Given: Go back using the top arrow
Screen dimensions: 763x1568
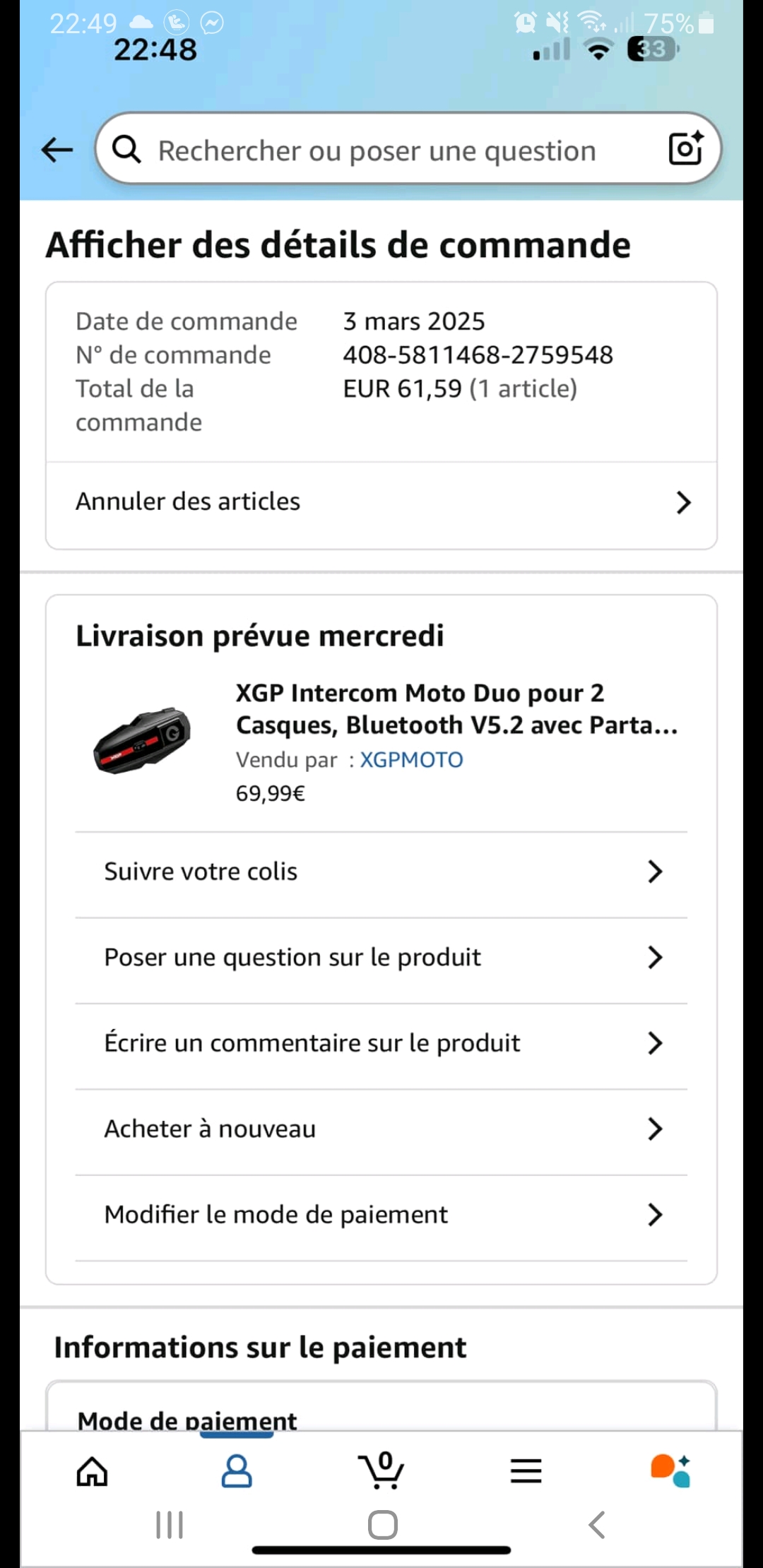Looking at the screenshot, I should tap(57, 150).
